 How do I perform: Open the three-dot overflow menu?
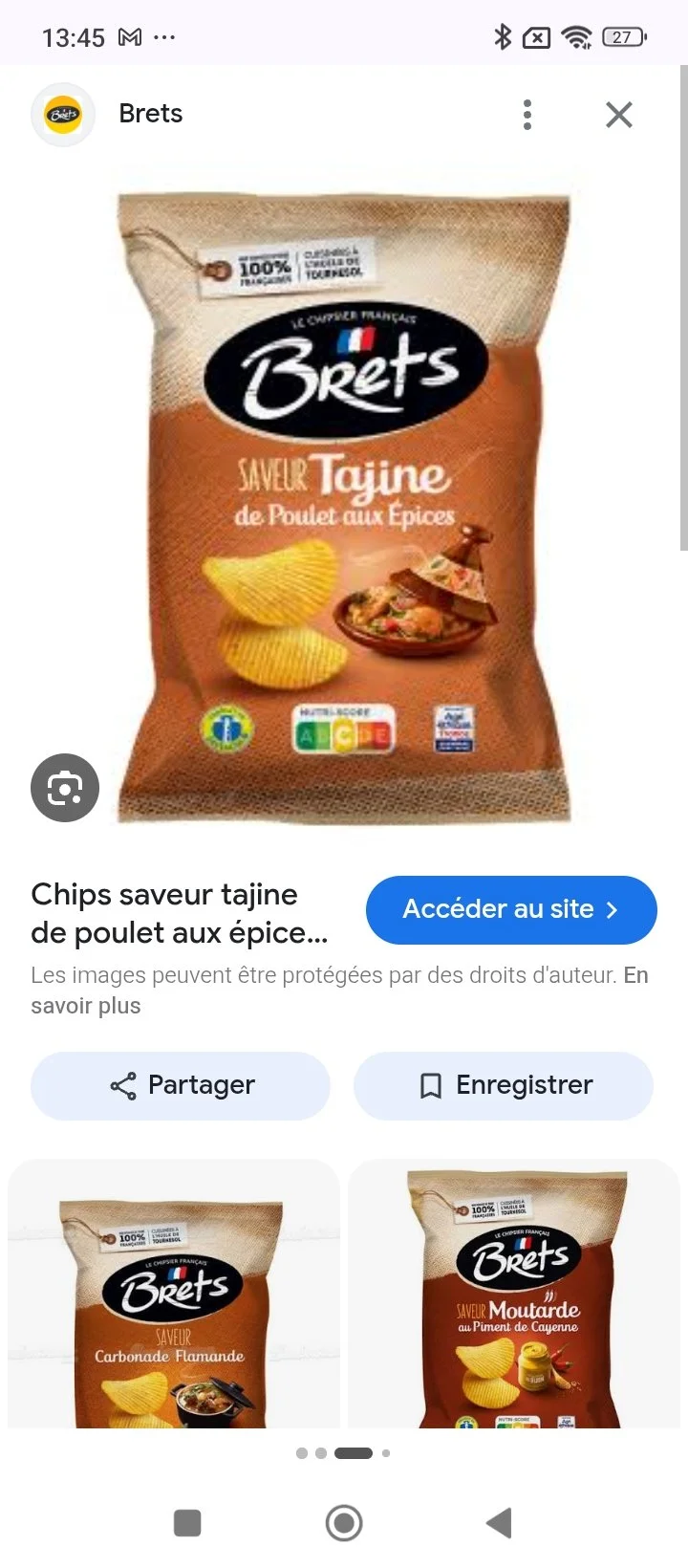click(527, 115)
